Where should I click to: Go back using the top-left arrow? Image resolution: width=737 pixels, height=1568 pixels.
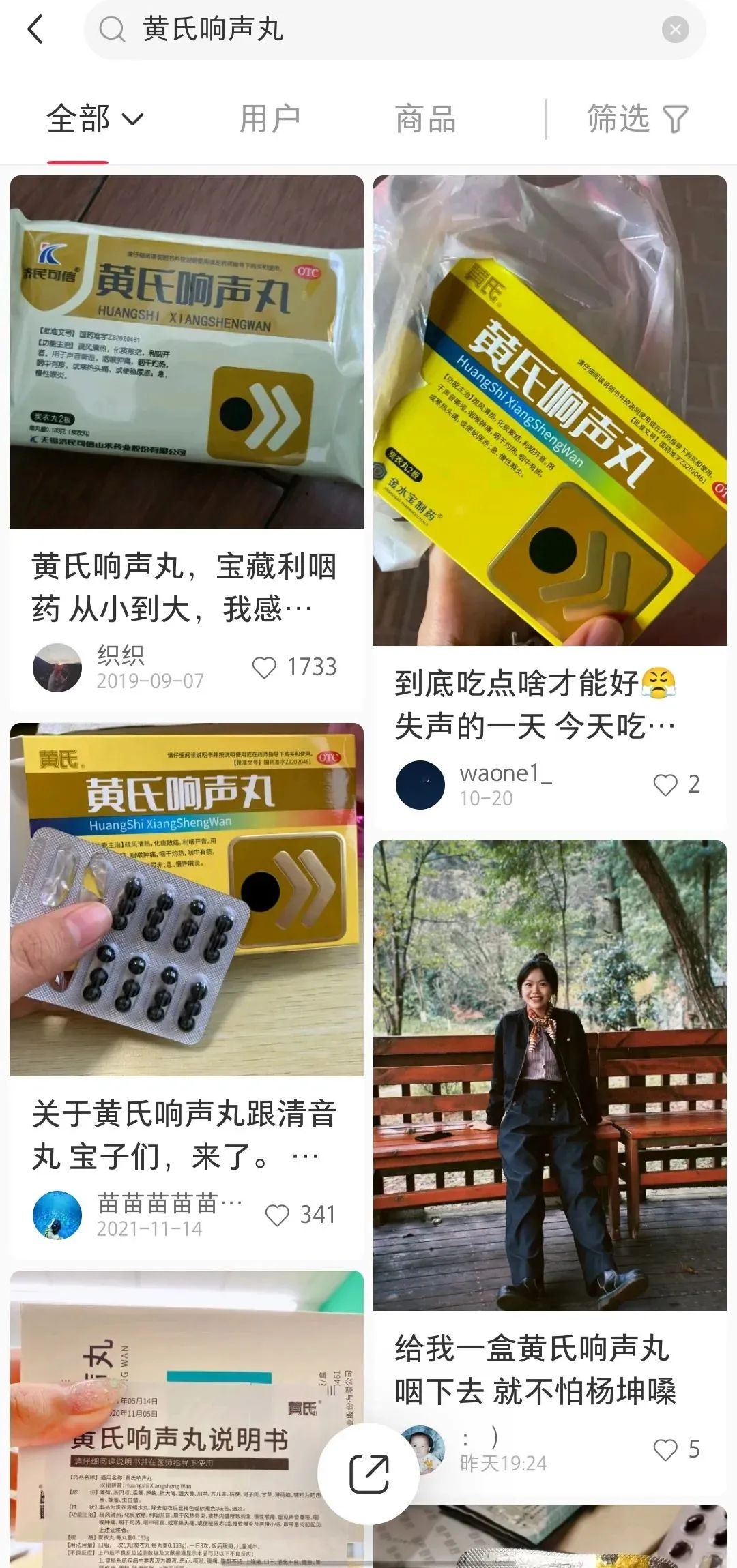click(35, 30)
